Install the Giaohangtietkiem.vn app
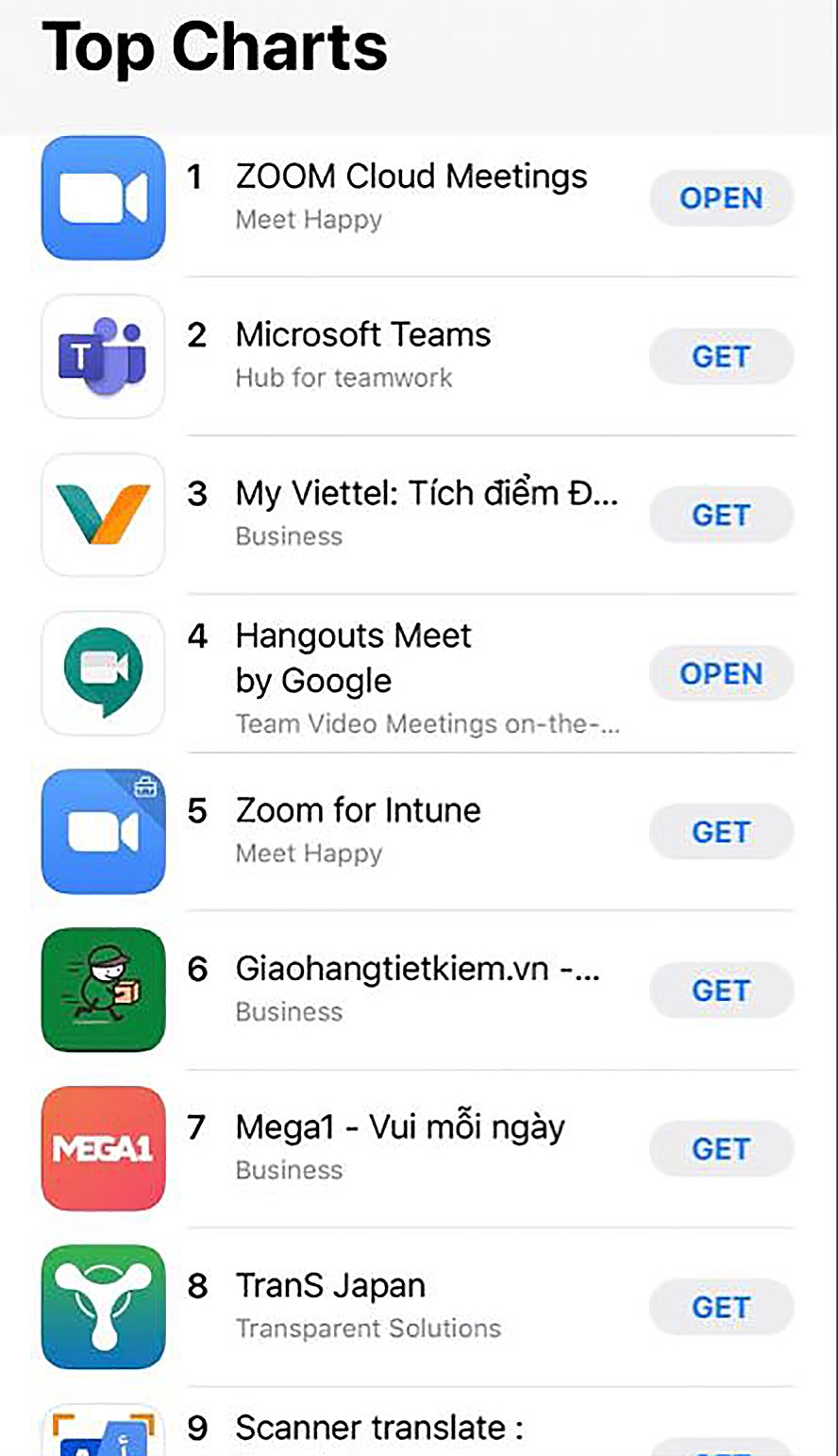Image resolution: width=838 pixels, height=1456 pixels. point(721,991)
